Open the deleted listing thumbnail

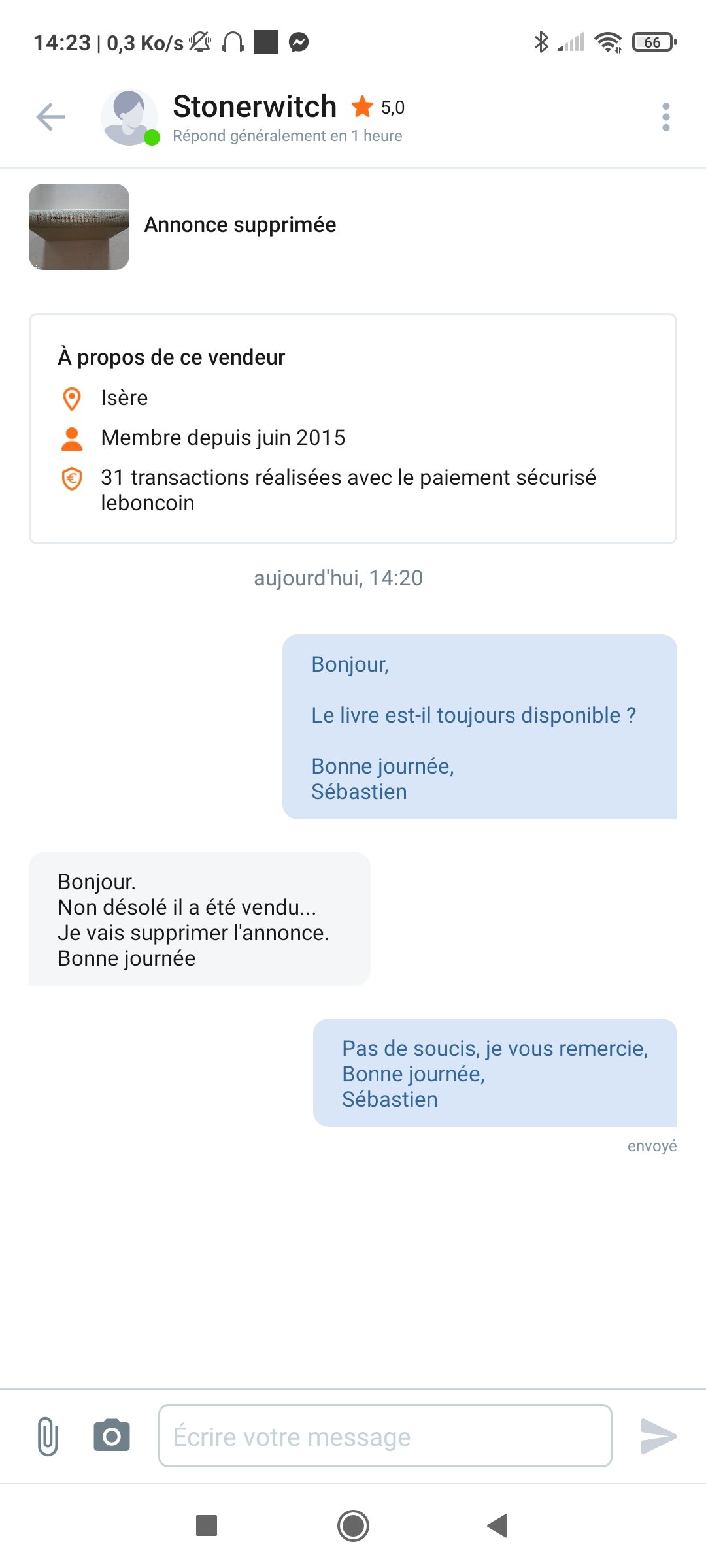click(x=79, y=227)
